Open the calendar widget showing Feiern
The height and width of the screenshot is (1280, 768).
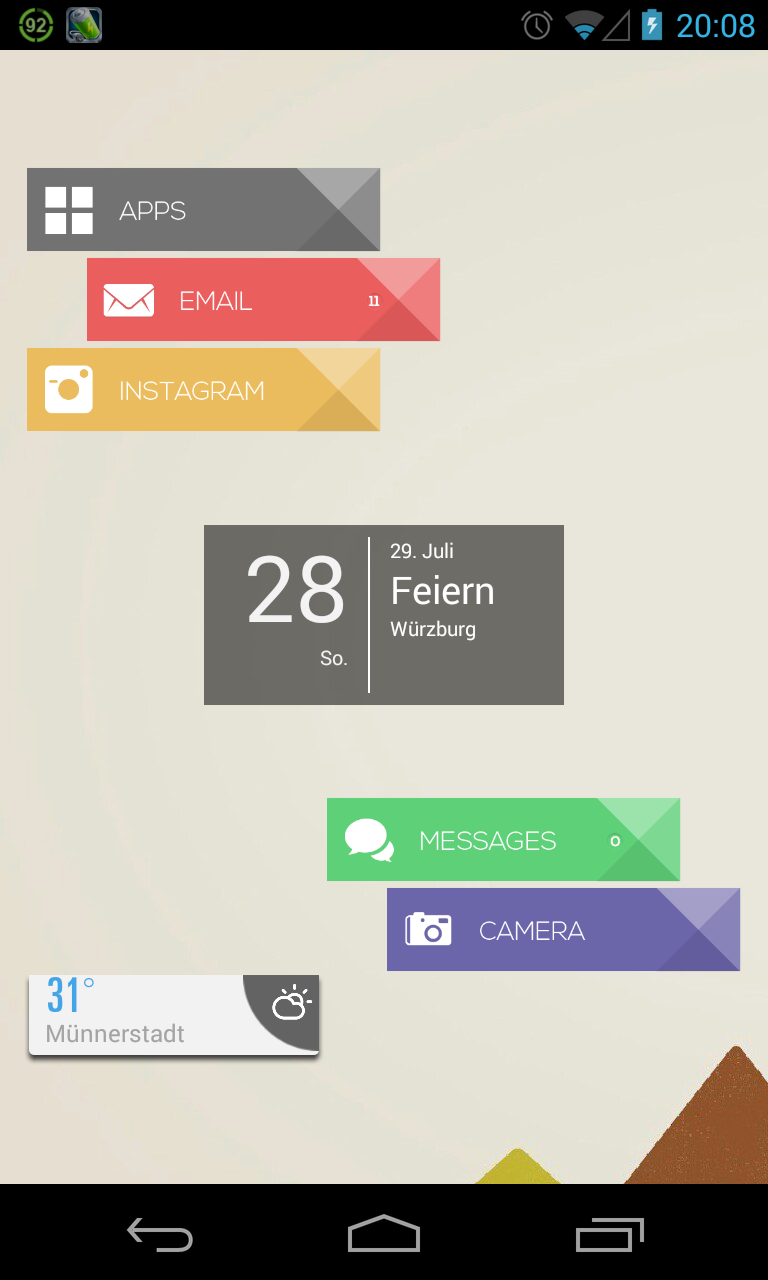[x=384, y=614]
